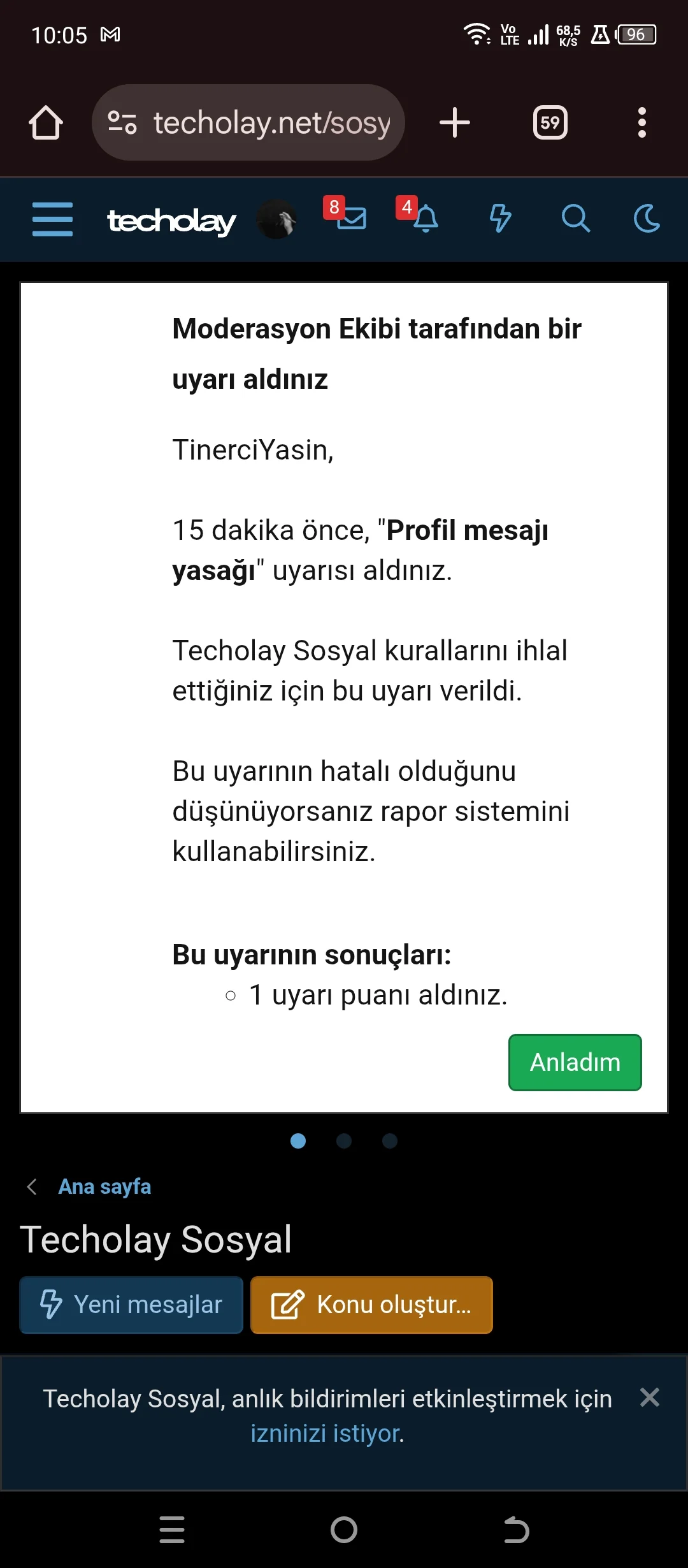688x1568 pixels.
Task: Go to the browser home page
Action: click(x=46, y=122)
